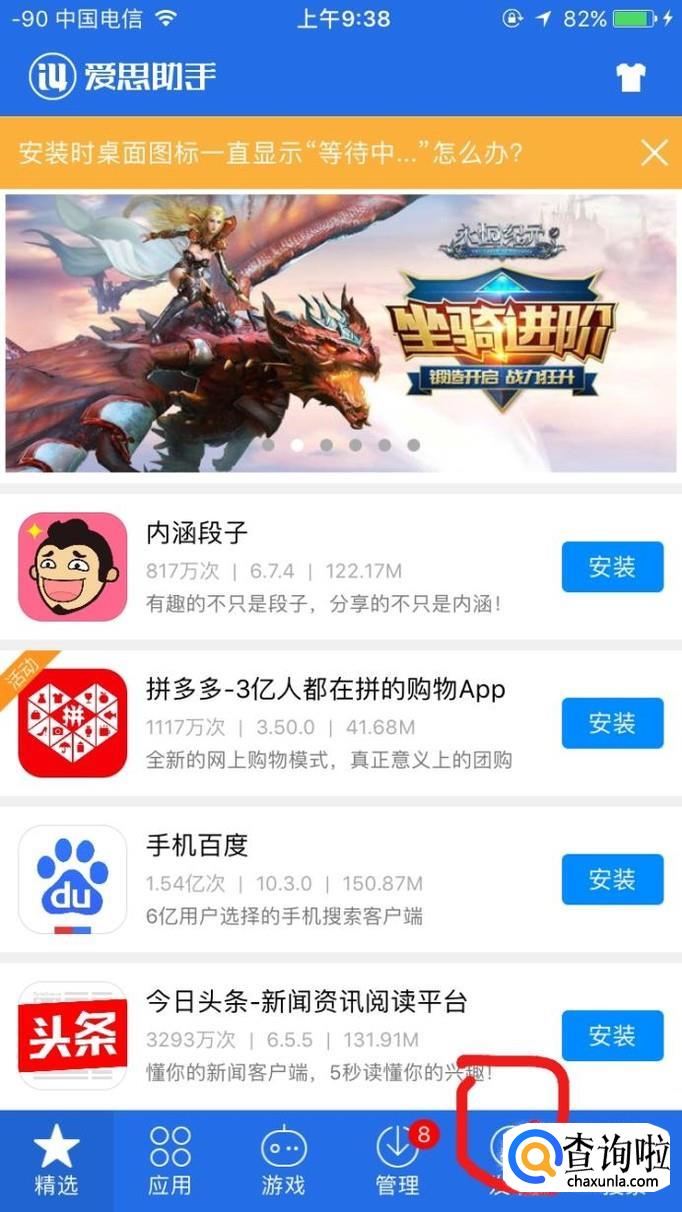Switch to the 游戏 tab
This screenshot has height=1212, width=682.
pyautogui.click(x=283, y=1160)
